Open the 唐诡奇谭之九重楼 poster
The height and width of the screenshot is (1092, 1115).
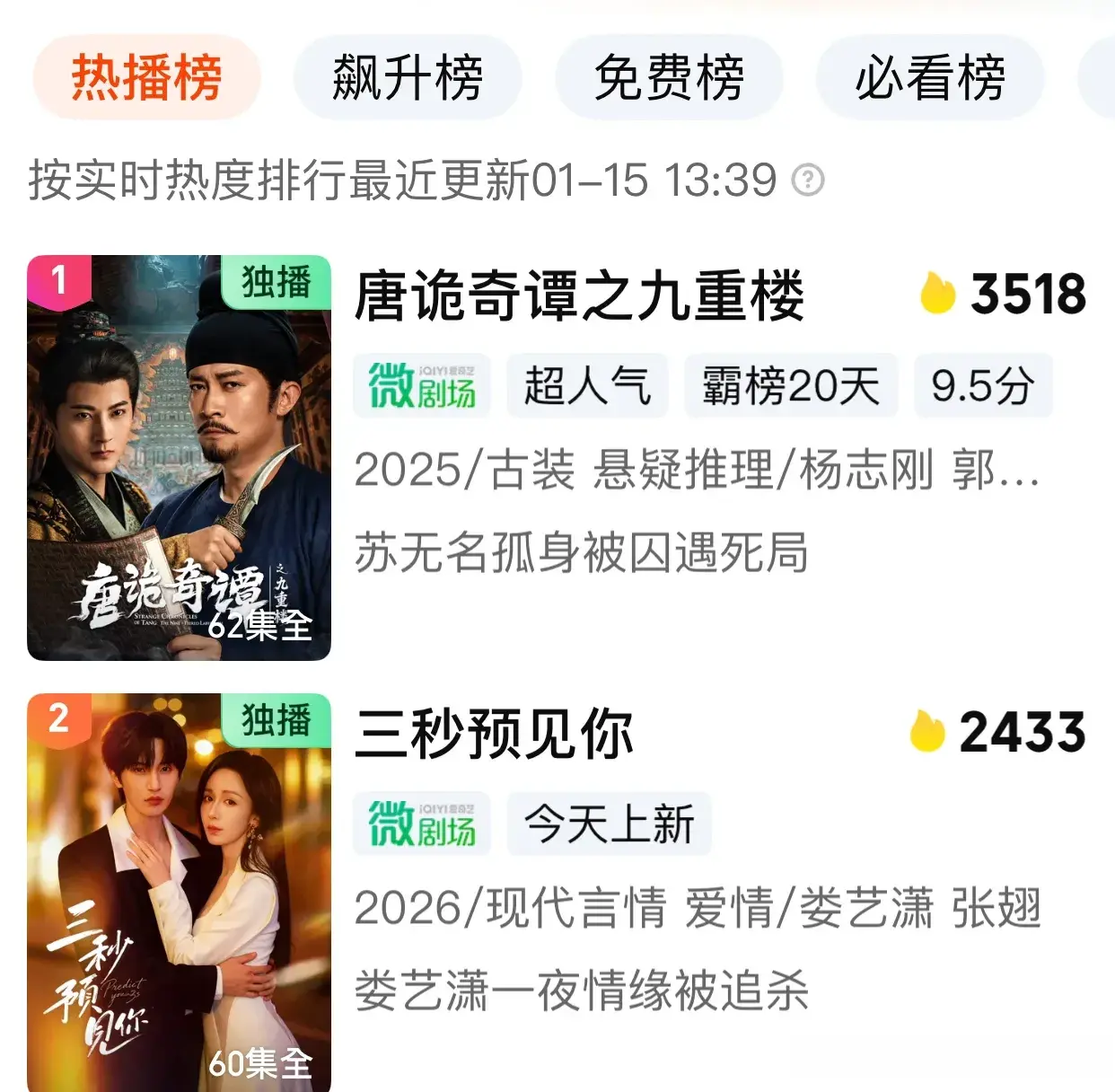[180, 458]
